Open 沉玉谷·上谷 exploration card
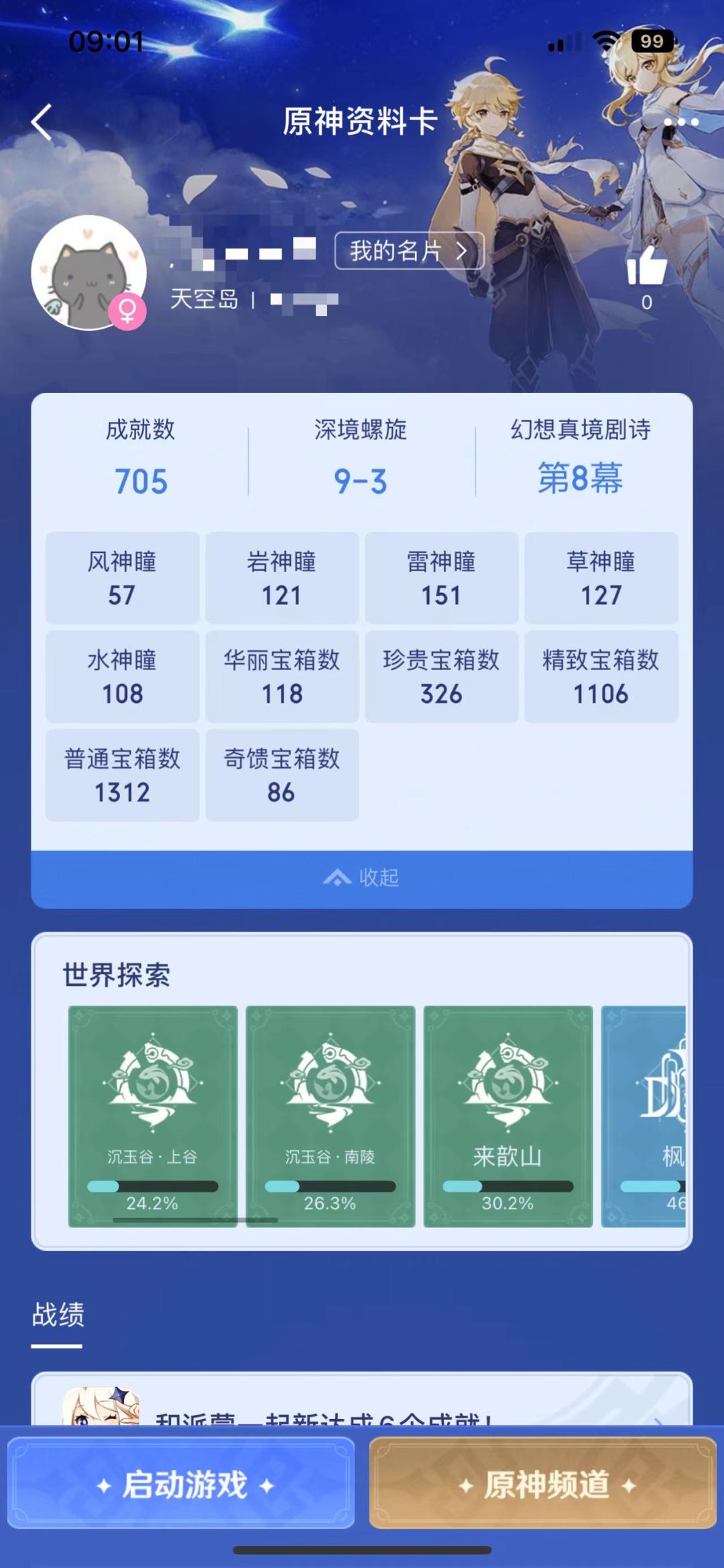724x1568 pixels. coord(153,1116)
